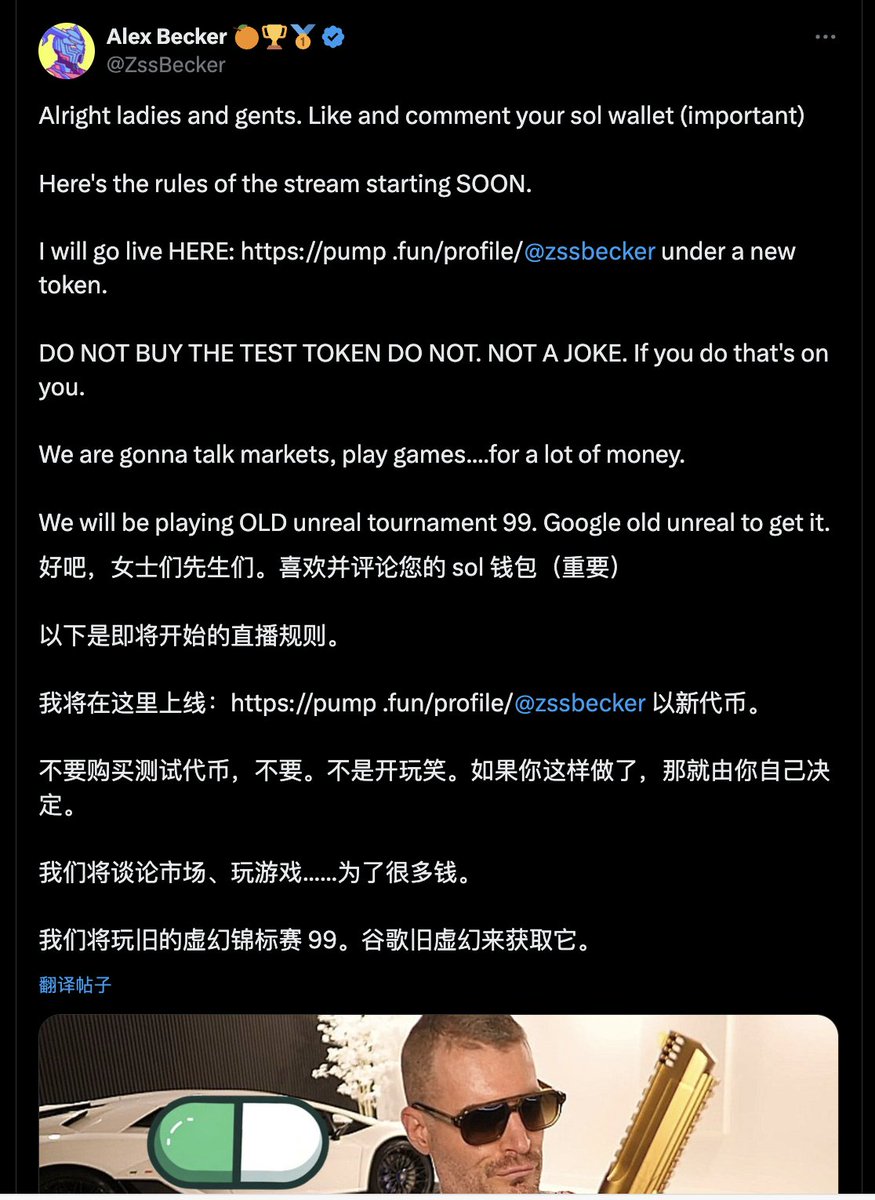Open the Alex Becker display name
875x1200 pixels.
pos(166,37)
